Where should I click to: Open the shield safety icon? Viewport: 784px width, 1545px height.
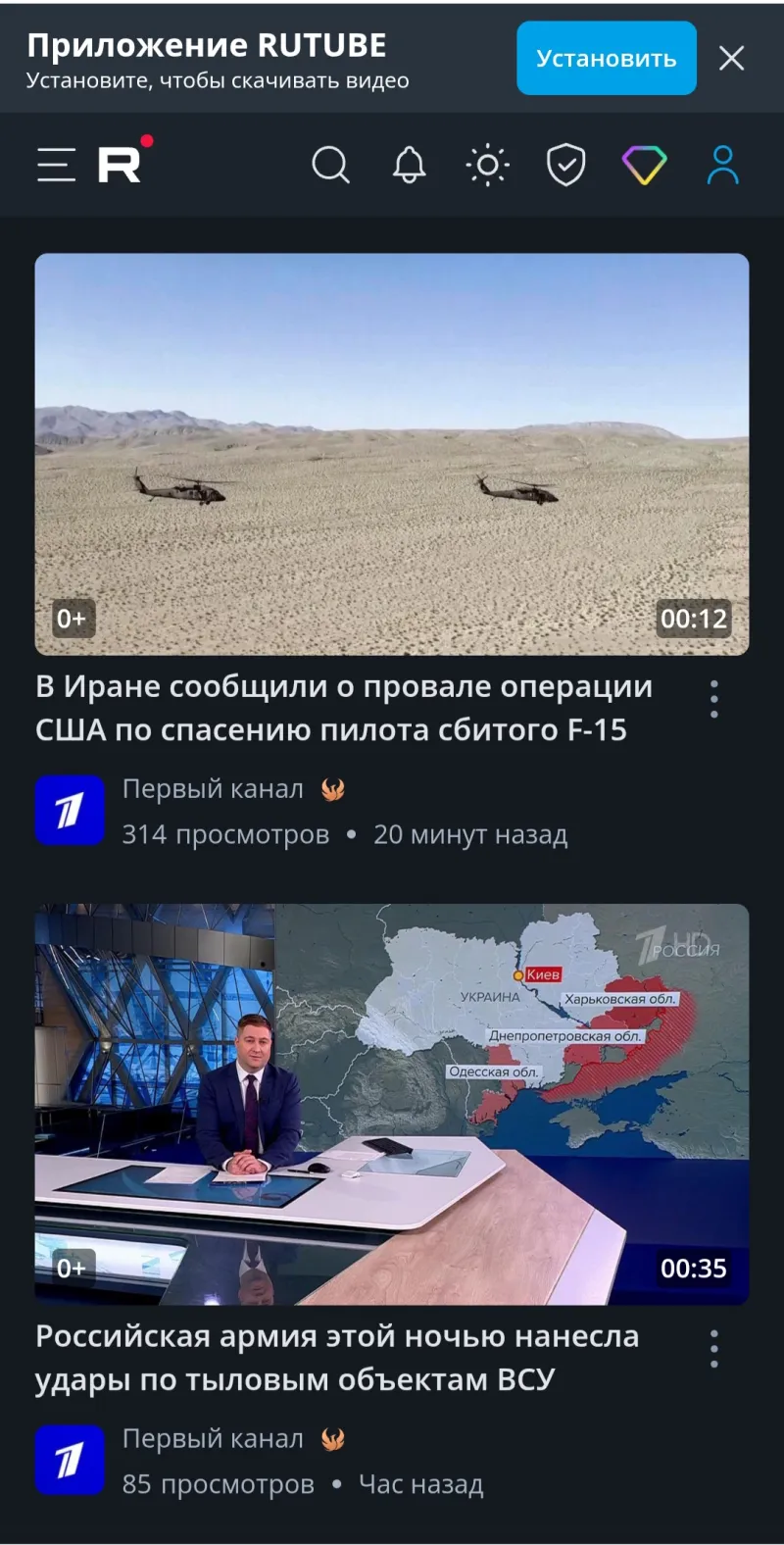click(x=565, y=165)
